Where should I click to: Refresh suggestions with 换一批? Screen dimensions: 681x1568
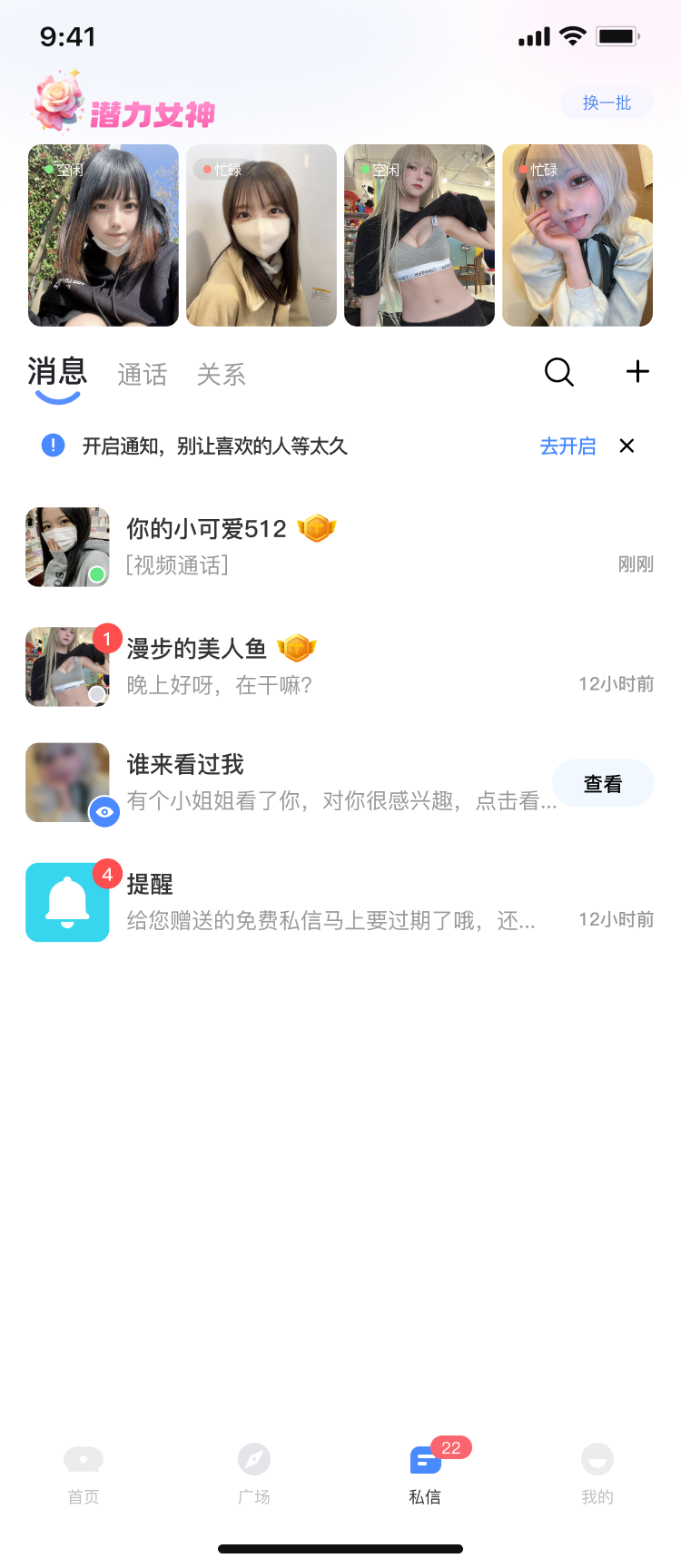click(607, 103)
